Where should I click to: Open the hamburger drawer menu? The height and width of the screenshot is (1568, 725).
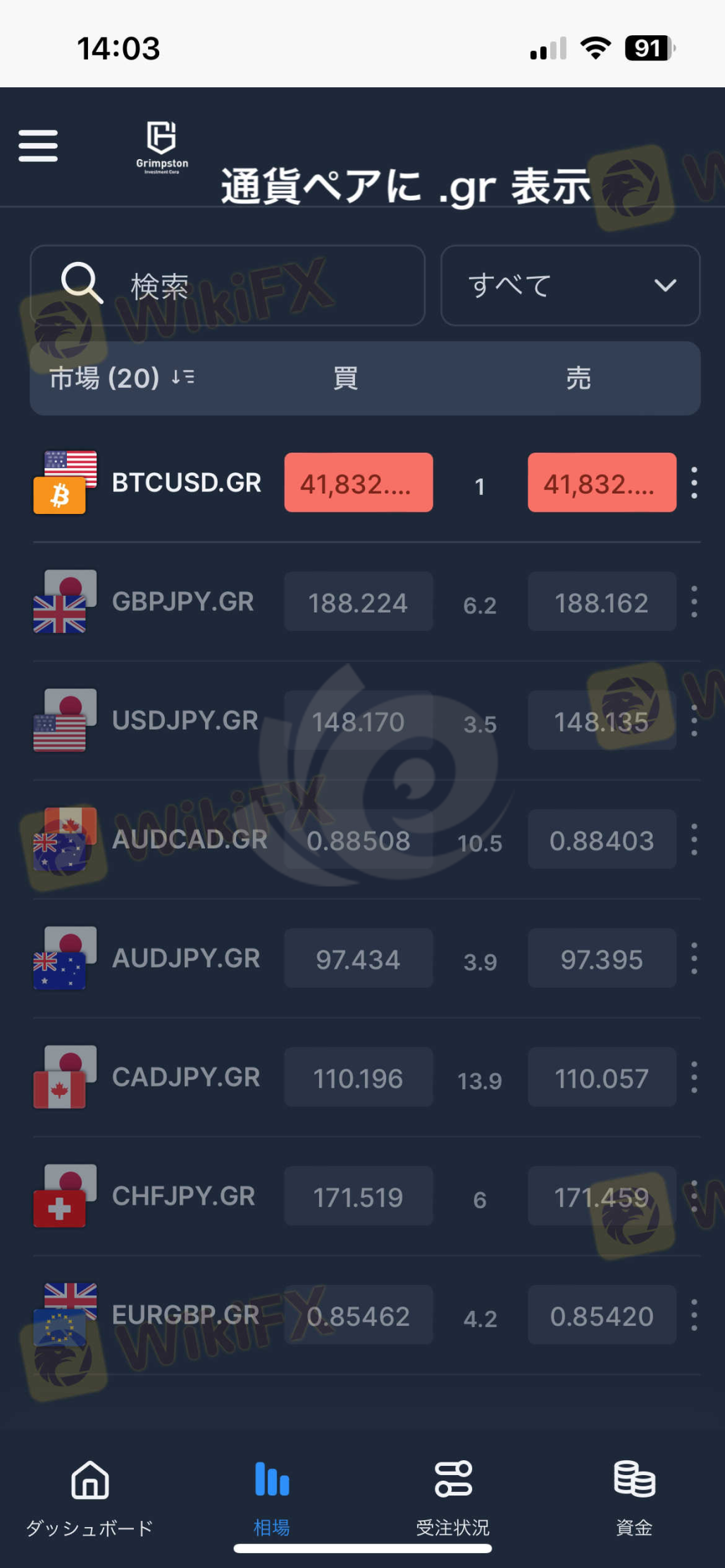(x=38, y=146)
